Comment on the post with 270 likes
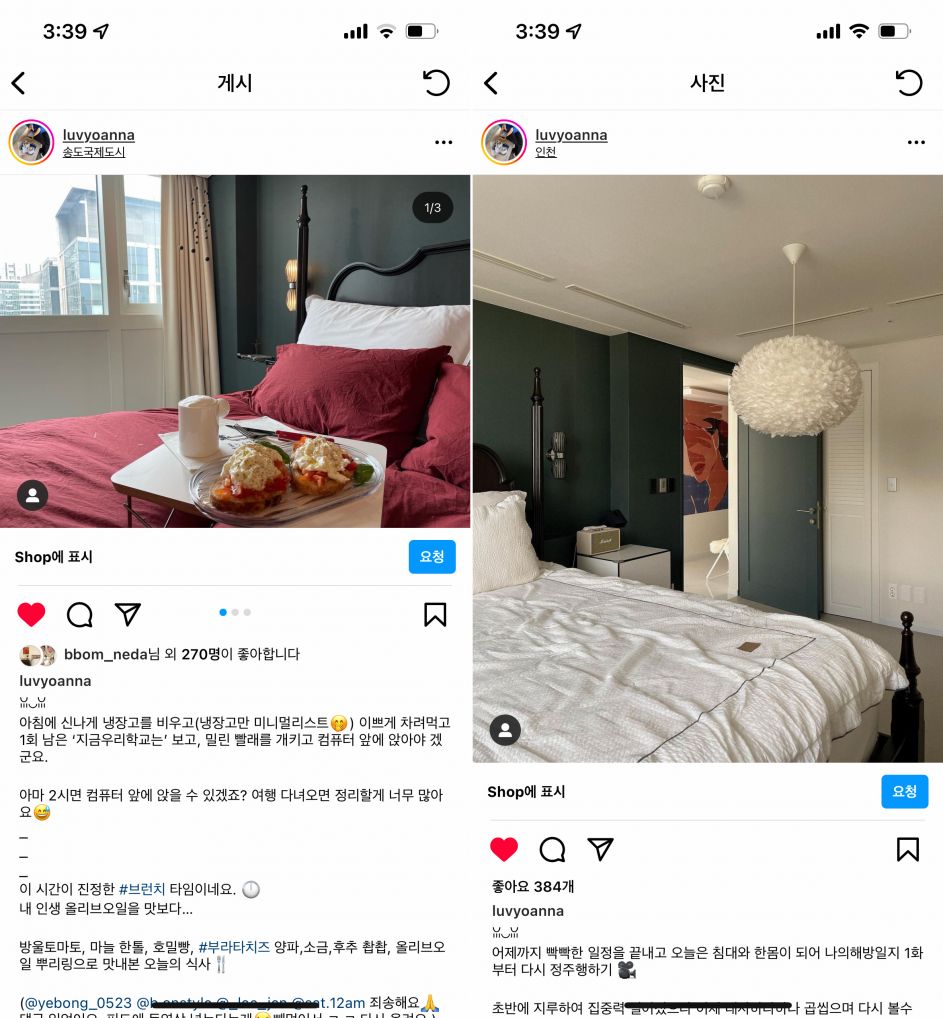This screenshot has height=1018, width=943. [80, 614]
